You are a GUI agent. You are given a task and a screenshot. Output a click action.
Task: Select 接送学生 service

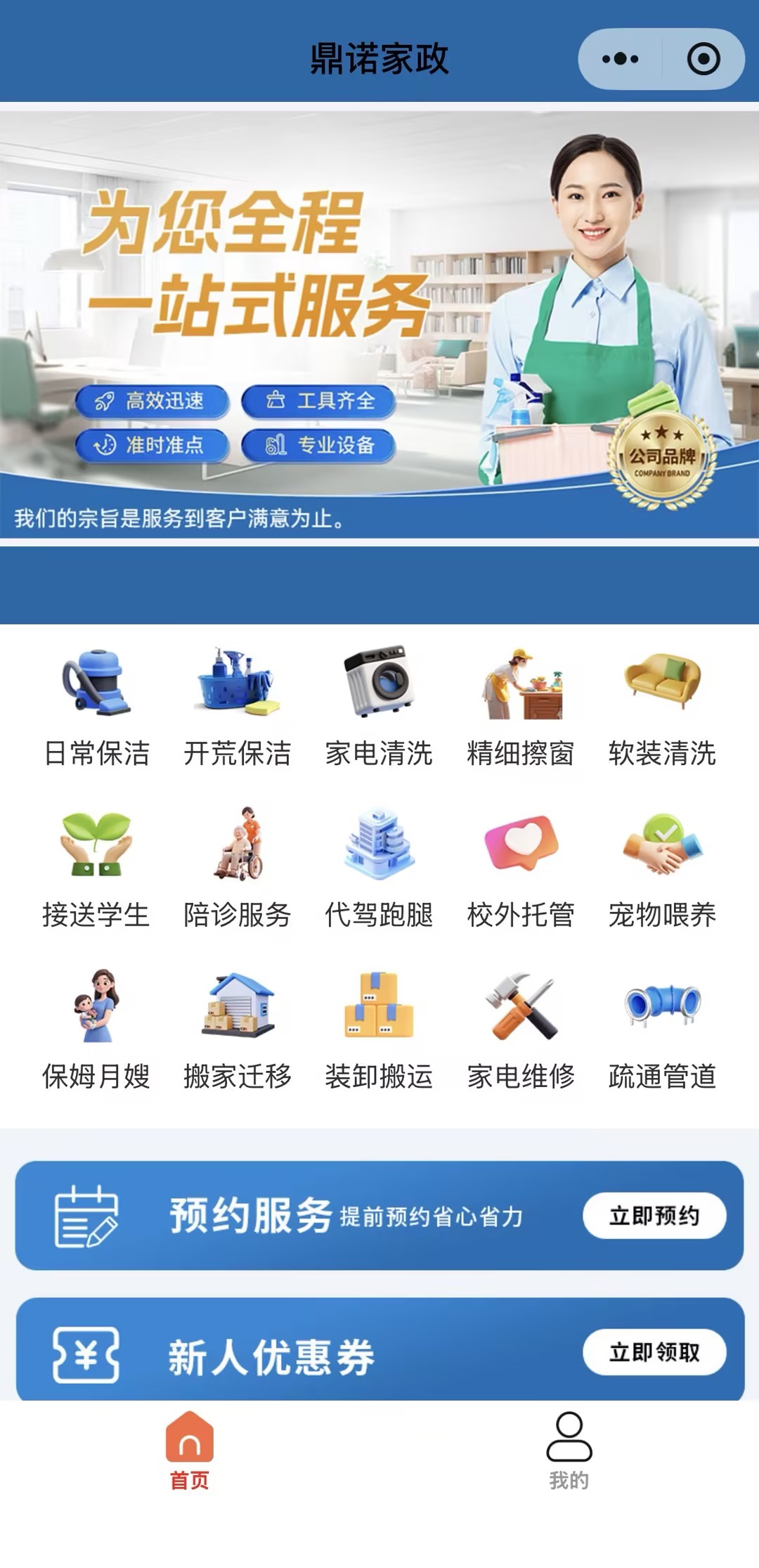(96, 868)
